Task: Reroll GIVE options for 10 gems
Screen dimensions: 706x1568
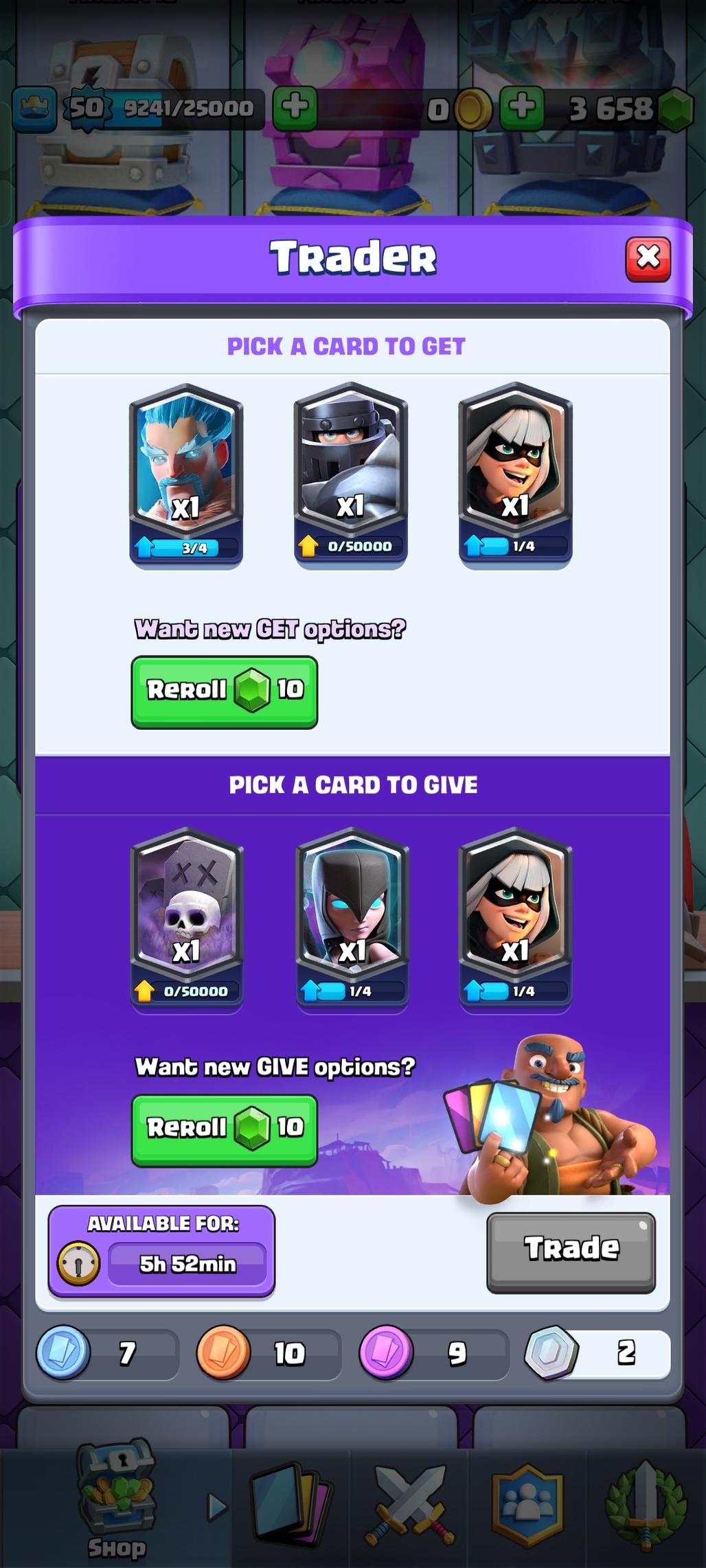Action: [225, 1129]
